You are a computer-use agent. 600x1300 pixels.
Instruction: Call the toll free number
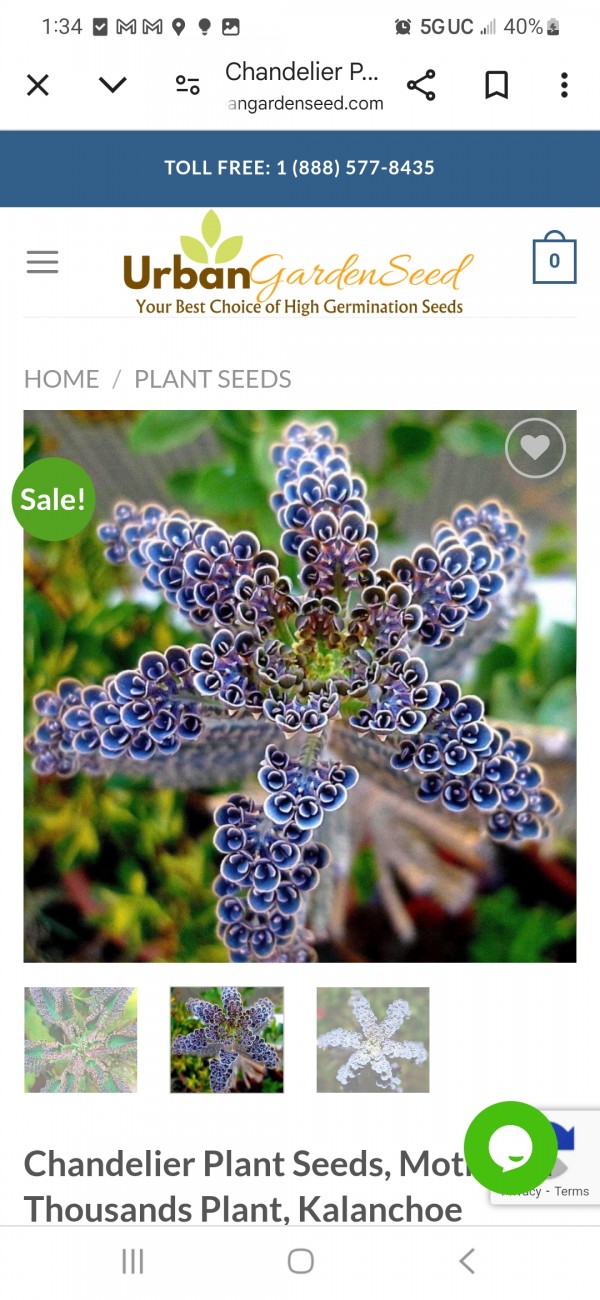(x=300, y=168)
